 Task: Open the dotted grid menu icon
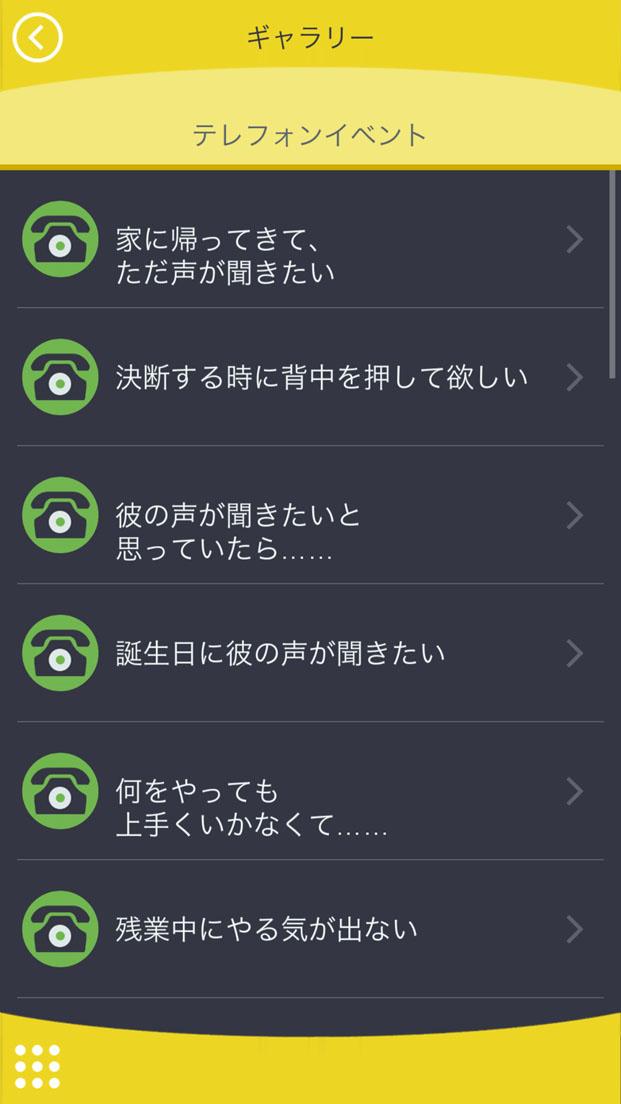point(37,1066)
